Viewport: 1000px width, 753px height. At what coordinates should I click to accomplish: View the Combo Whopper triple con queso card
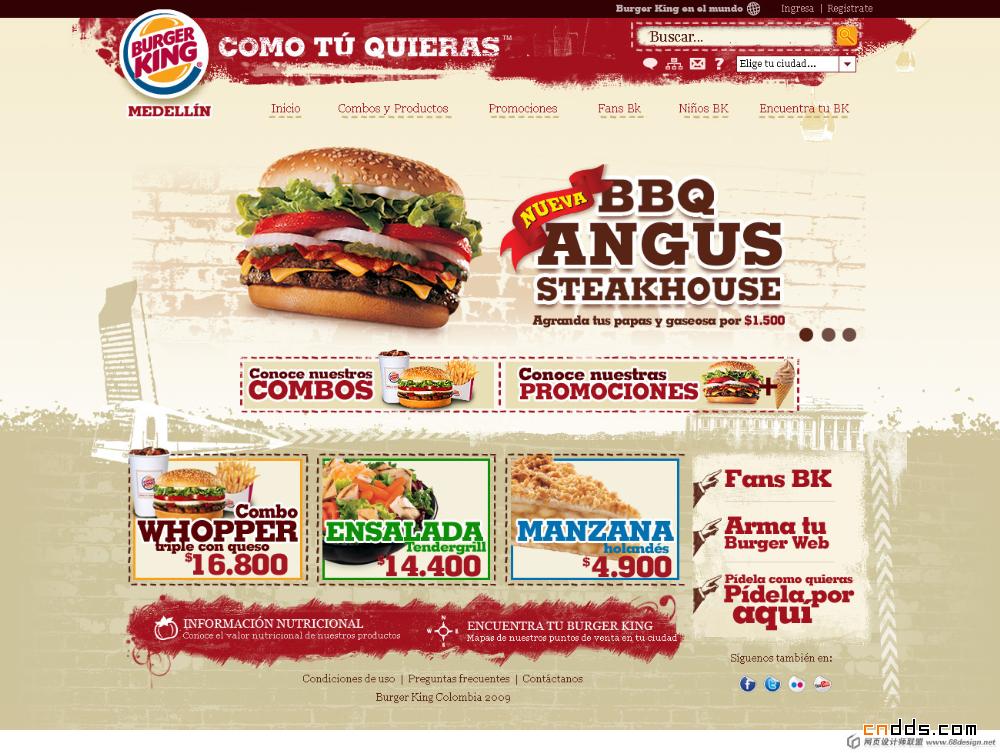pyautogui.click(x=218, y=519)
